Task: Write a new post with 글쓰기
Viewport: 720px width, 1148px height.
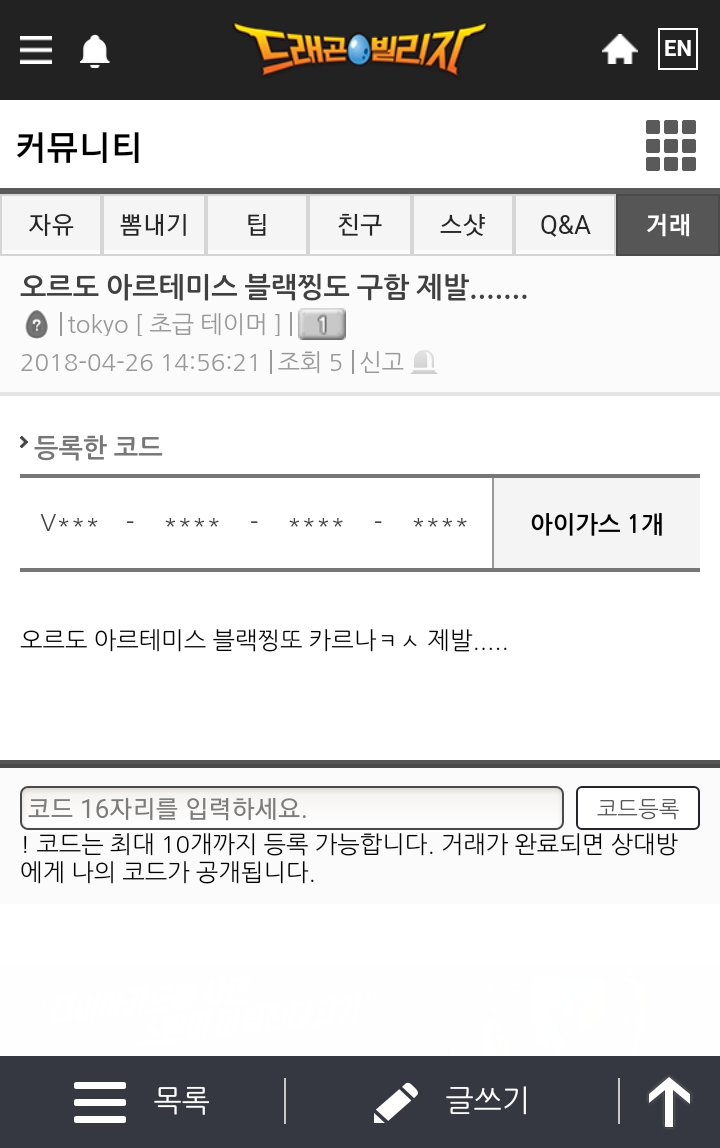Action: 450,1101
